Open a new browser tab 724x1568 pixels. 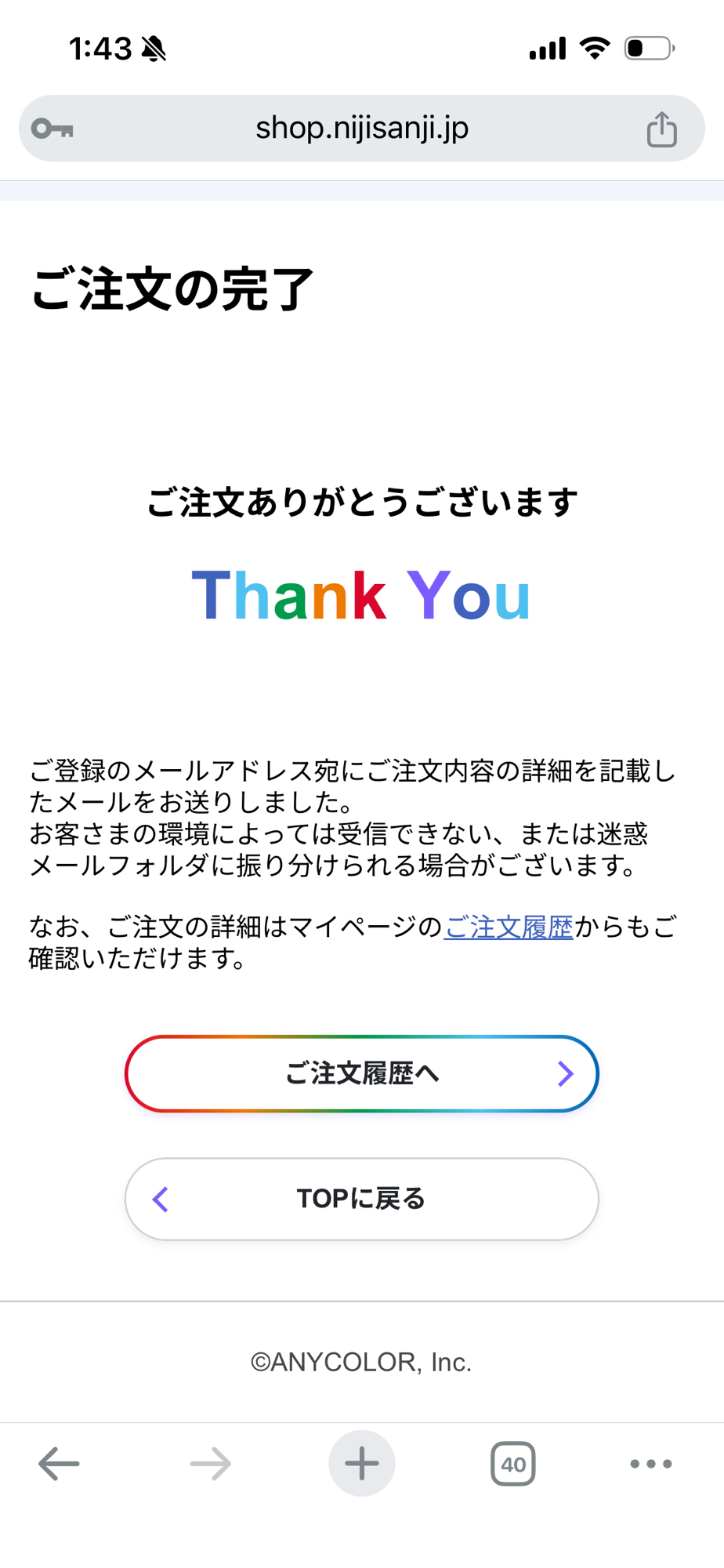pyautogui.click(x=361, y=1463)
